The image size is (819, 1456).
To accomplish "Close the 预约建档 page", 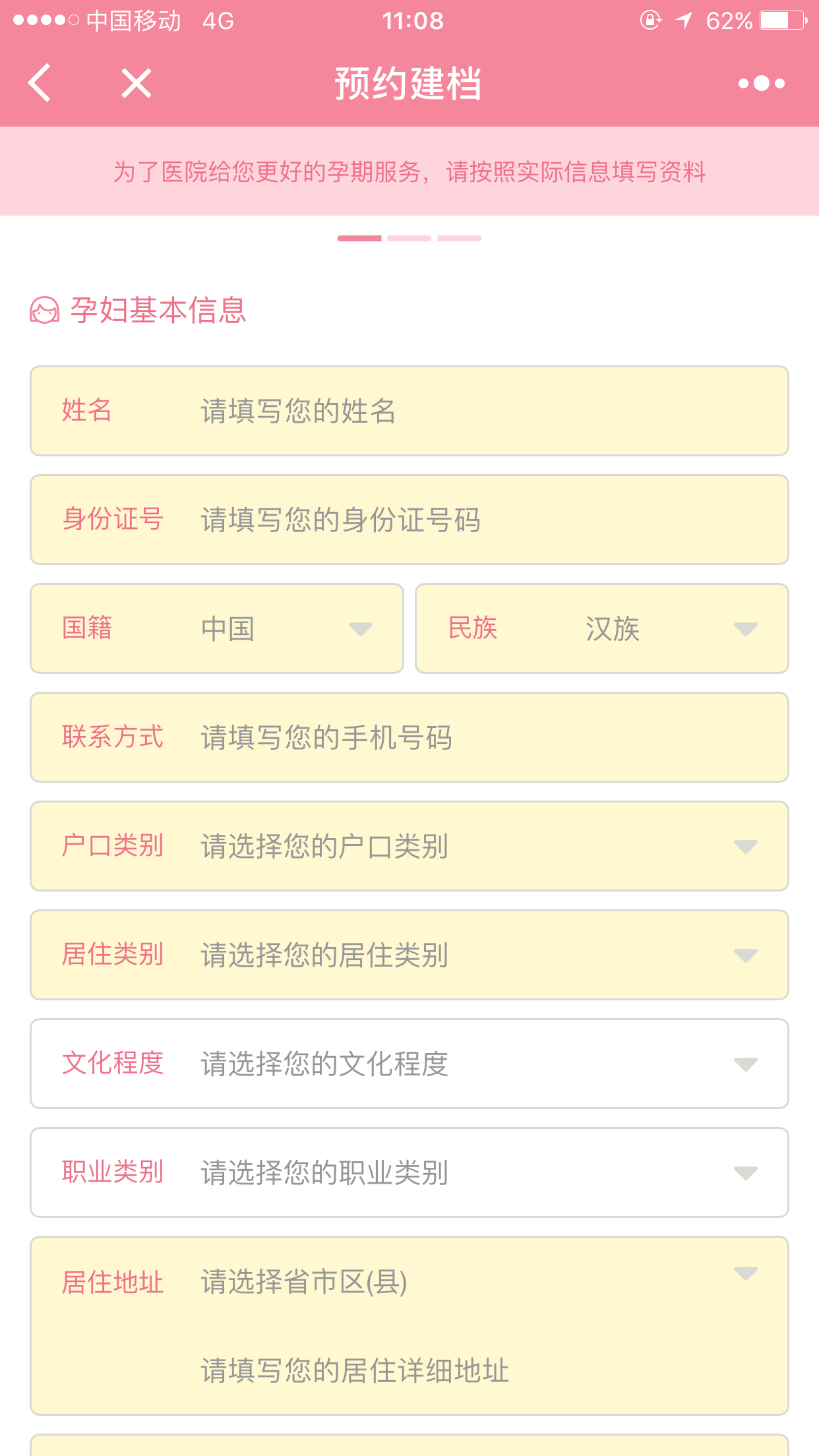I will (136, 83).
